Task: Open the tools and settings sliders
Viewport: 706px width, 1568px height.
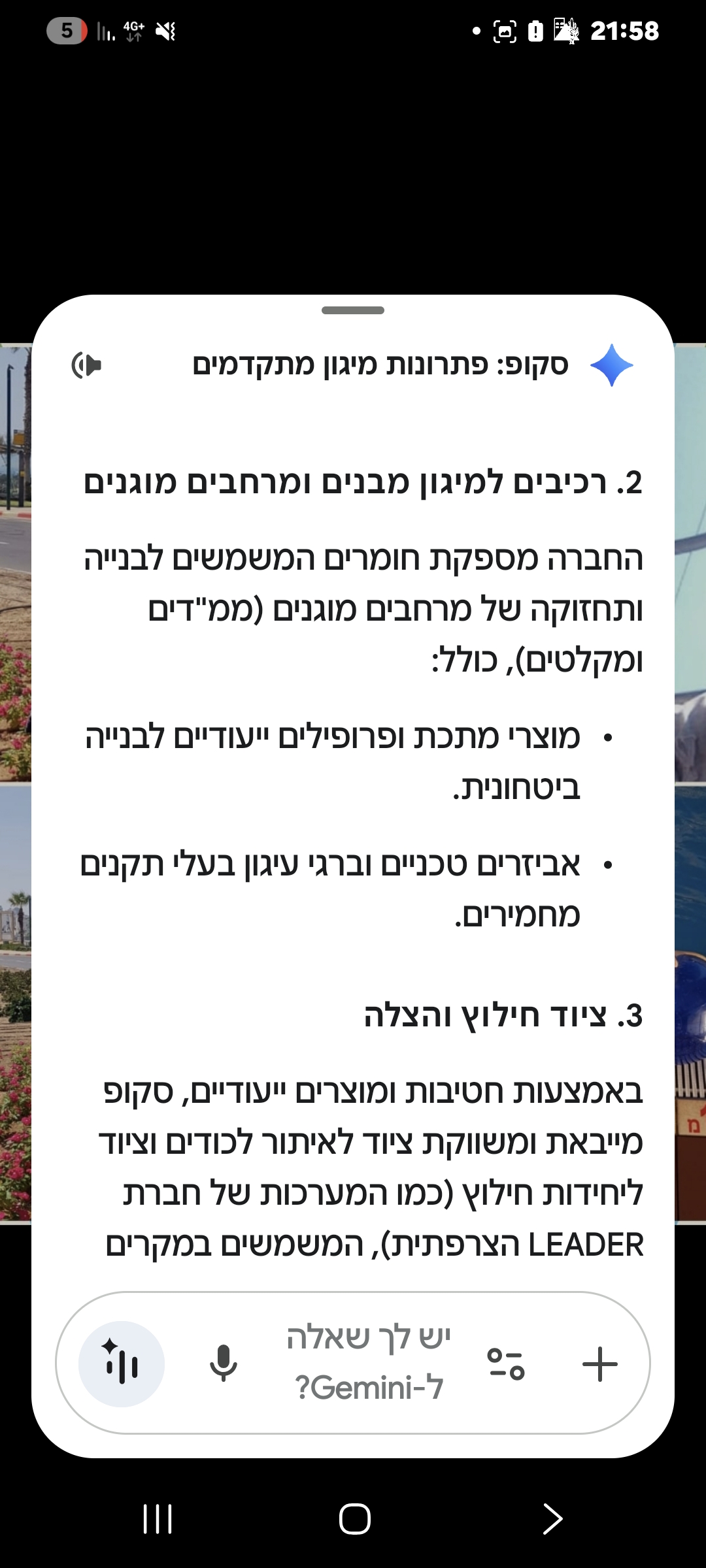Action: 506,1364
